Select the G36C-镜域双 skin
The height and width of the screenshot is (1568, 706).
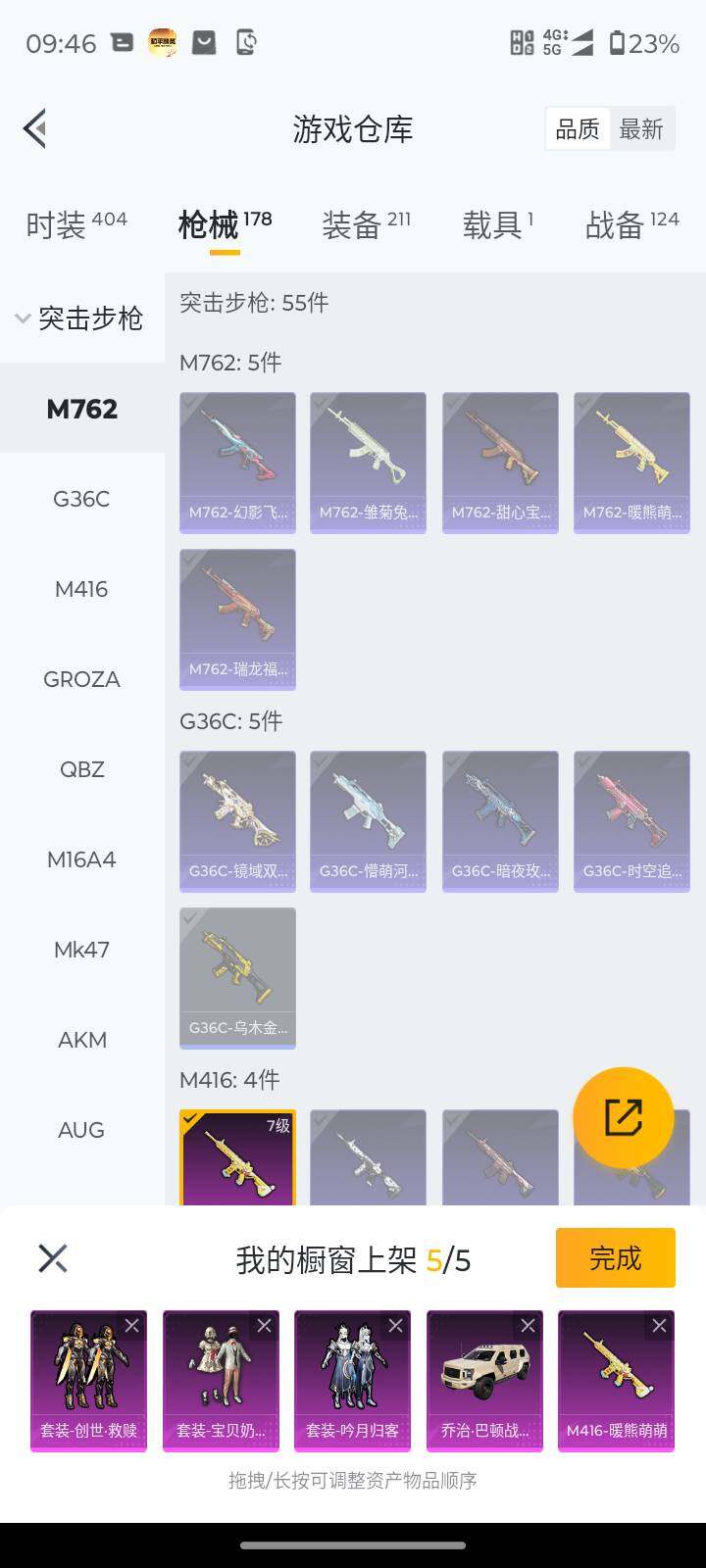coord(237,821)
